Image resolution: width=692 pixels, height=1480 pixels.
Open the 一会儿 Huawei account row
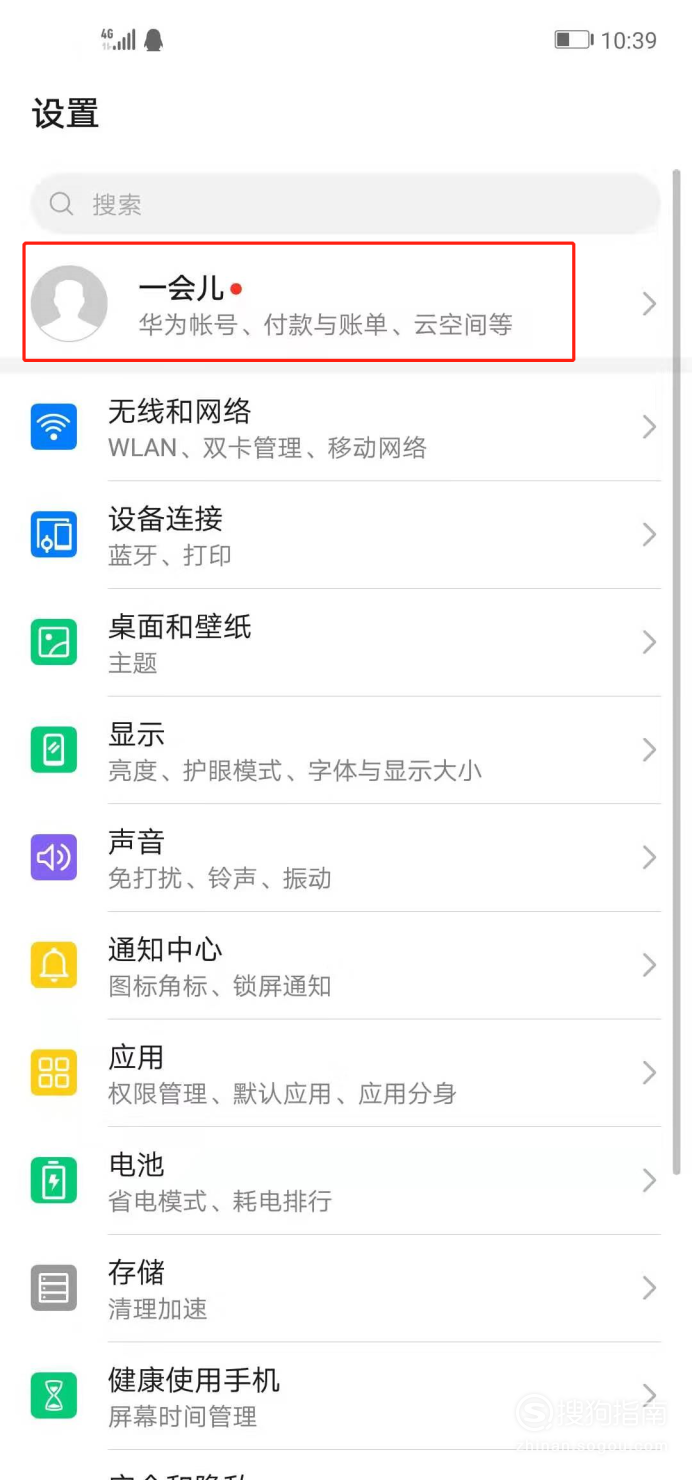click(x=346, y=303)
